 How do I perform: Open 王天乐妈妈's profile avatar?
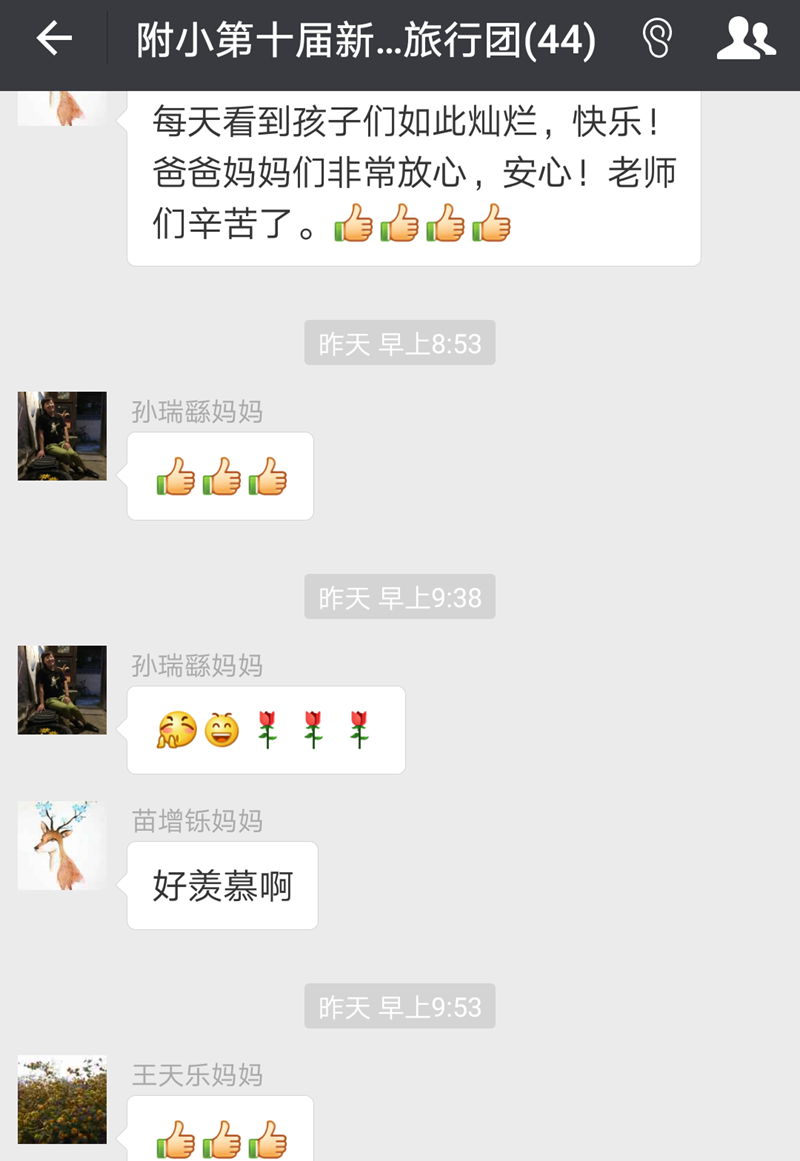coord(62,1100)
